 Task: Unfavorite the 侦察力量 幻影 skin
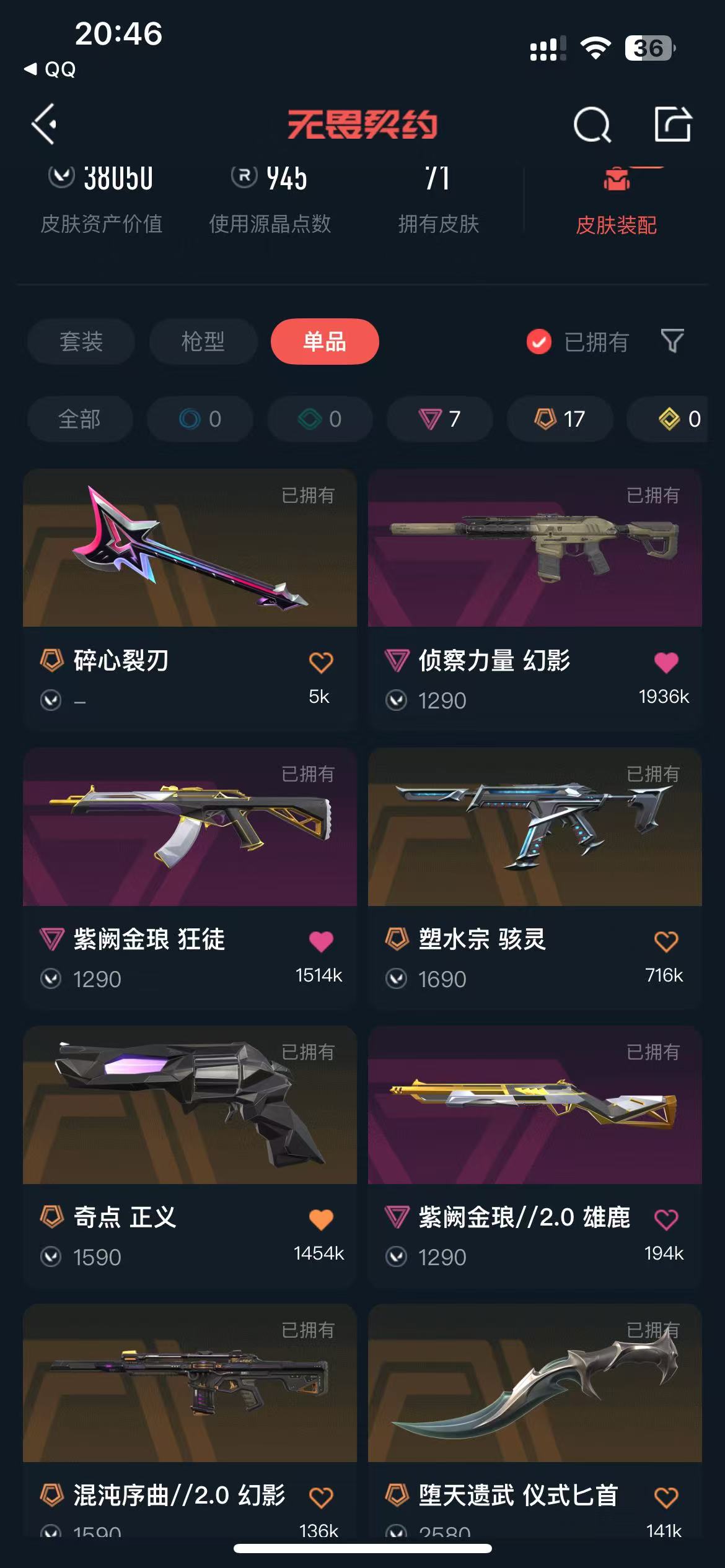pos(666,663)
